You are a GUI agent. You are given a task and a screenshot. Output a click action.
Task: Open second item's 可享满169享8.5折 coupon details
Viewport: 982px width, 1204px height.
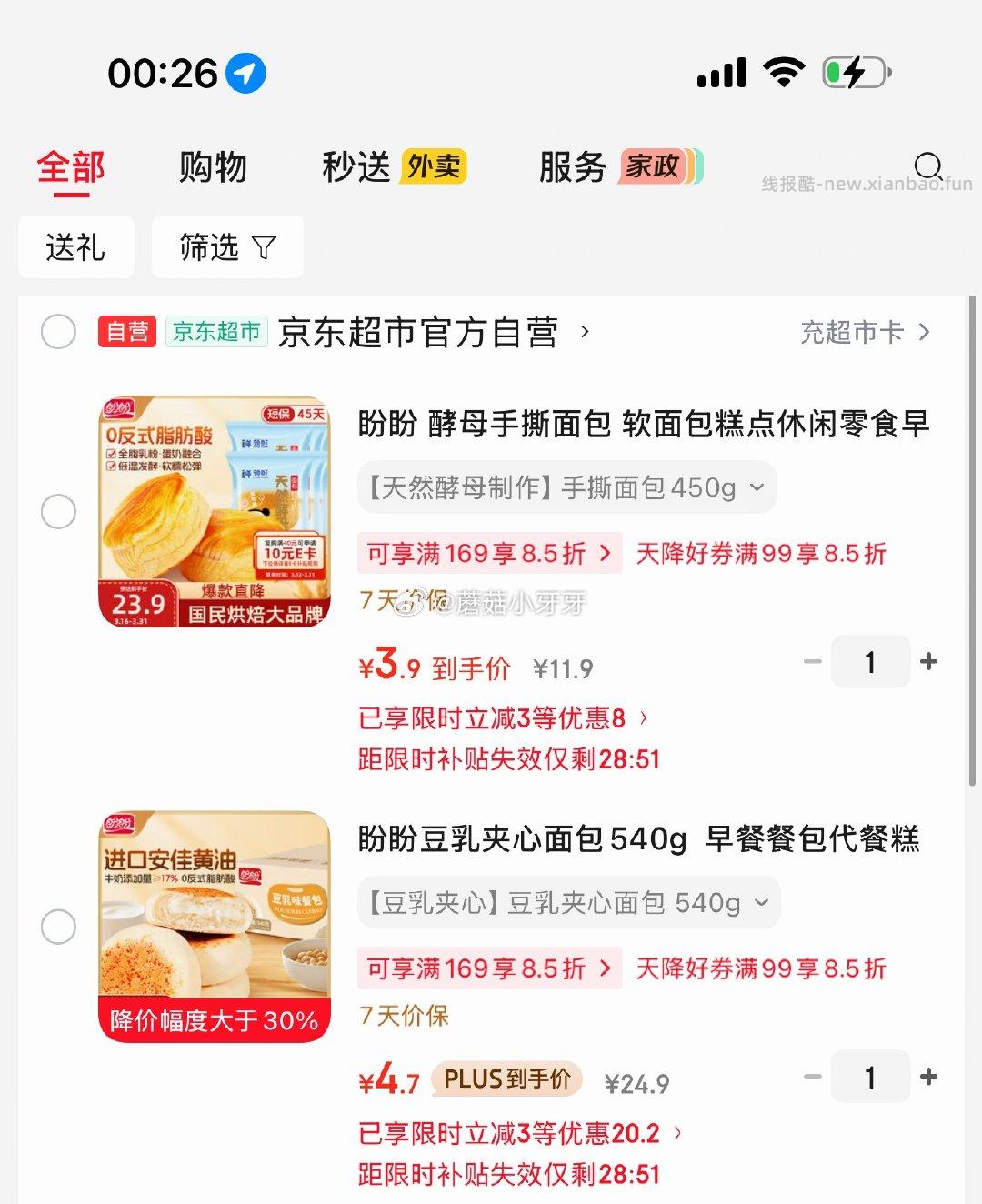pos(487,968)
